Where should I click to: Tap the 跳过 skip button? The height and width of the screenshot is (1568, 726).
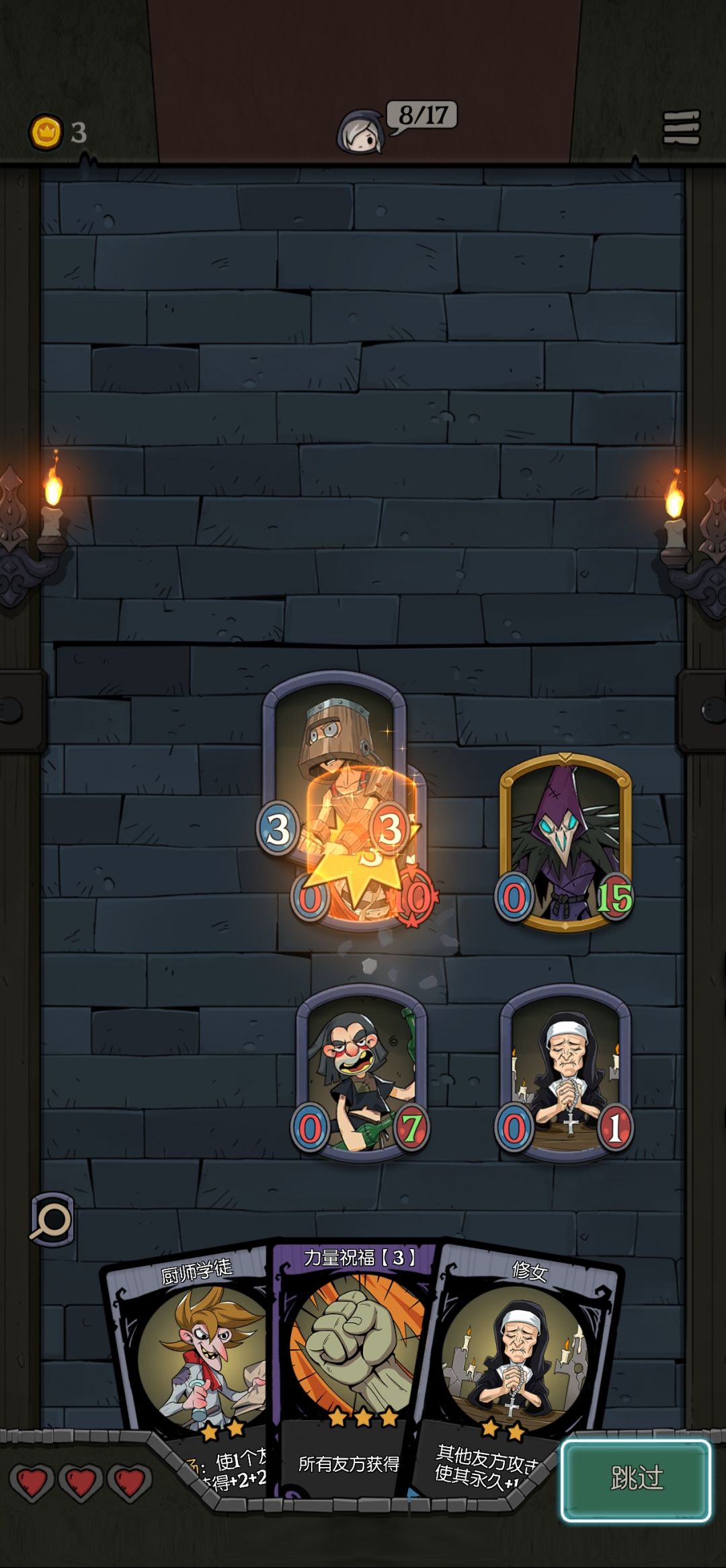click(x=636, y=1480)
